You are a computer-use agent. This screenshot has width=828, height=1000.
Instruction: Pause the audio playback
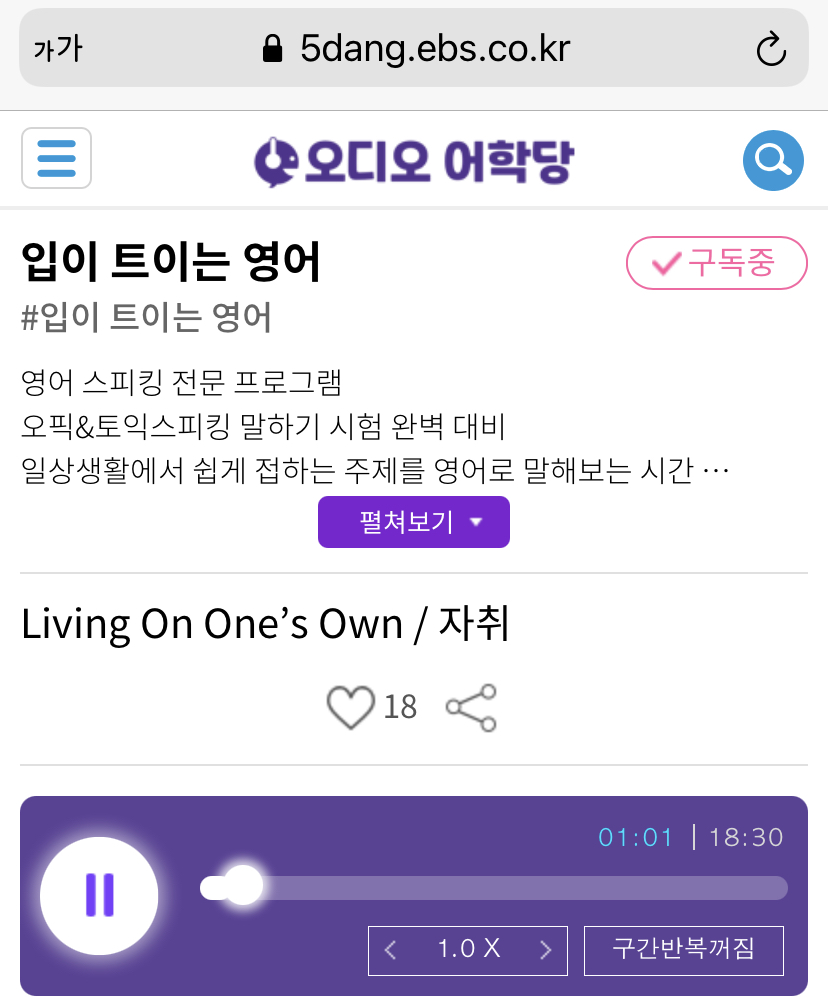tap(99, 897)
